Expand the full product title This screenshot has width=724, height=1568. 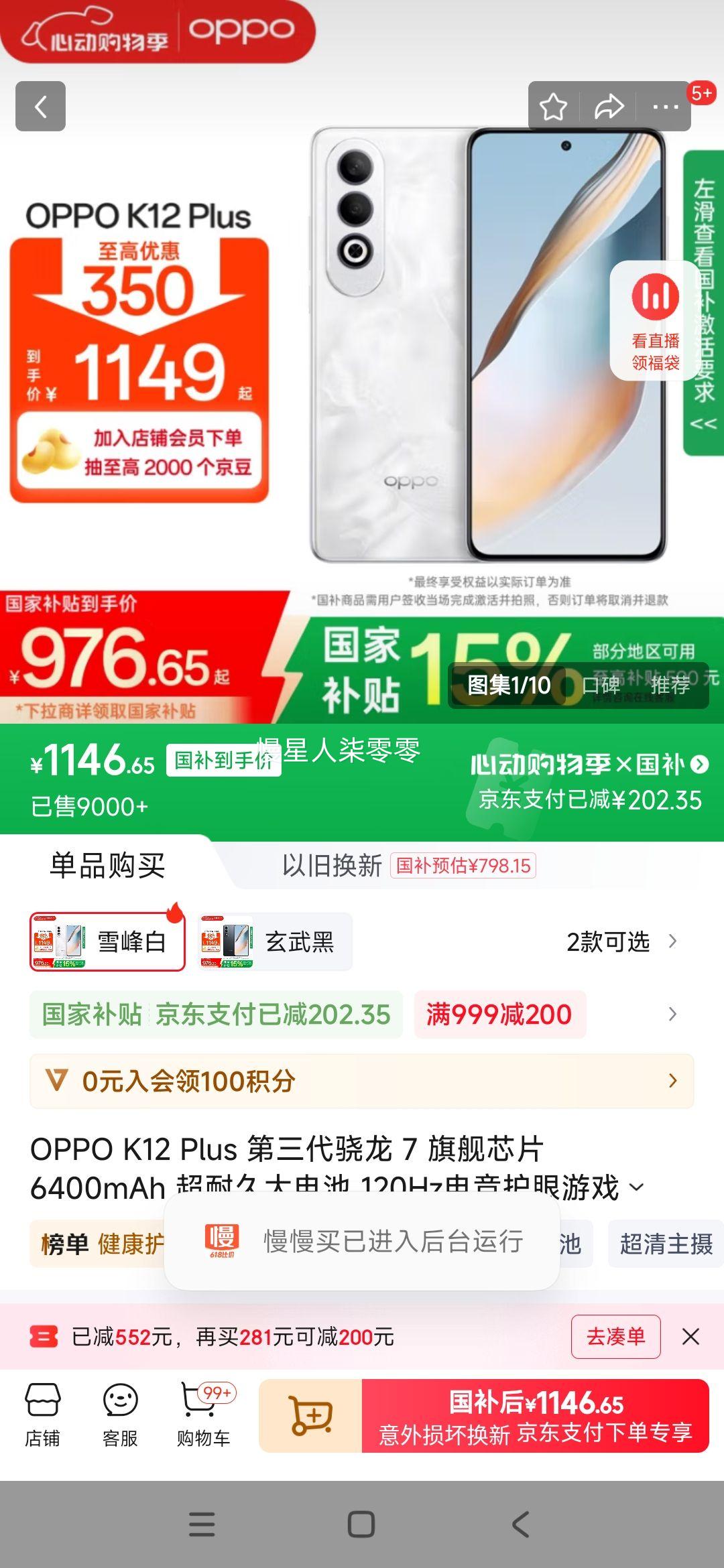[637, 1187]
